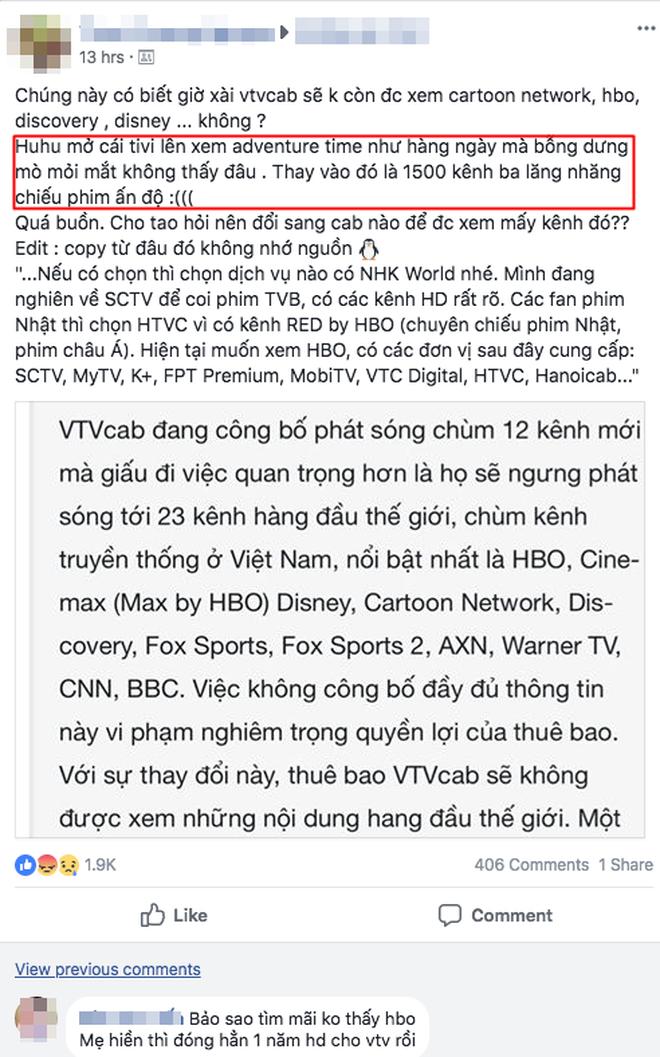Open the commenter's profile picture
The width and height of the screenshot is (660, 1057).
(37, 1022)
